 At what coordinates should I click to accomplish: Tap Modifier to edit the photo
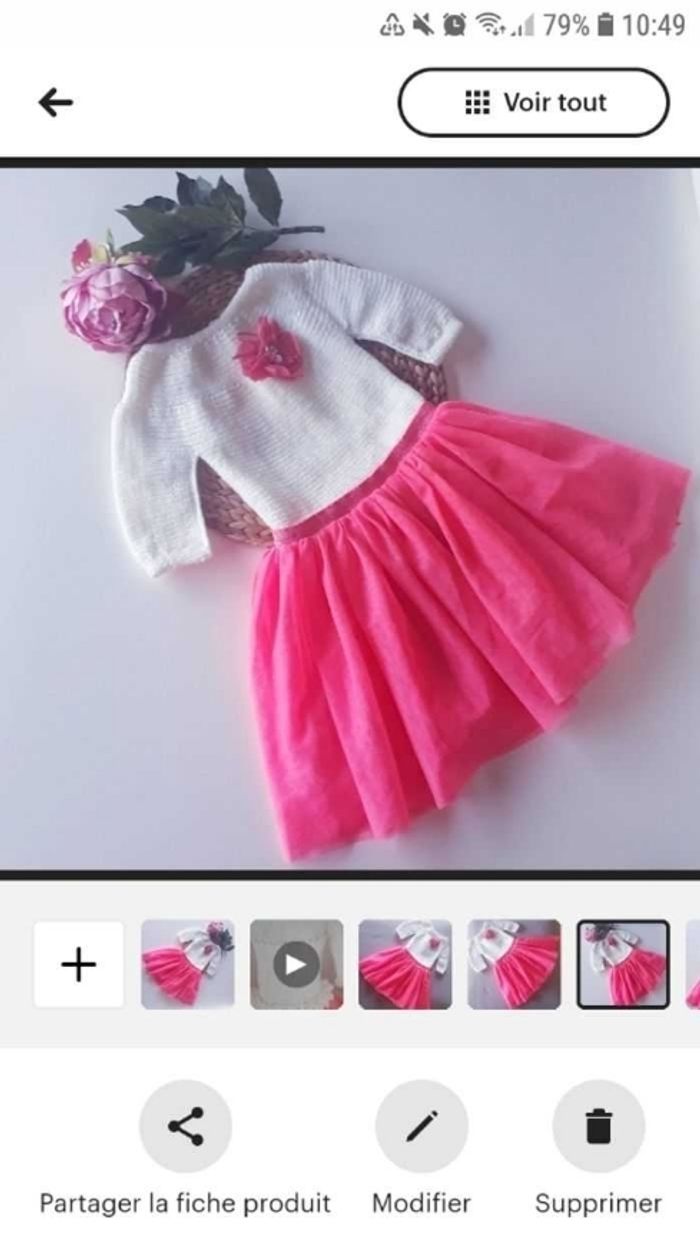pyautogui.click(x=421, y=1126)
